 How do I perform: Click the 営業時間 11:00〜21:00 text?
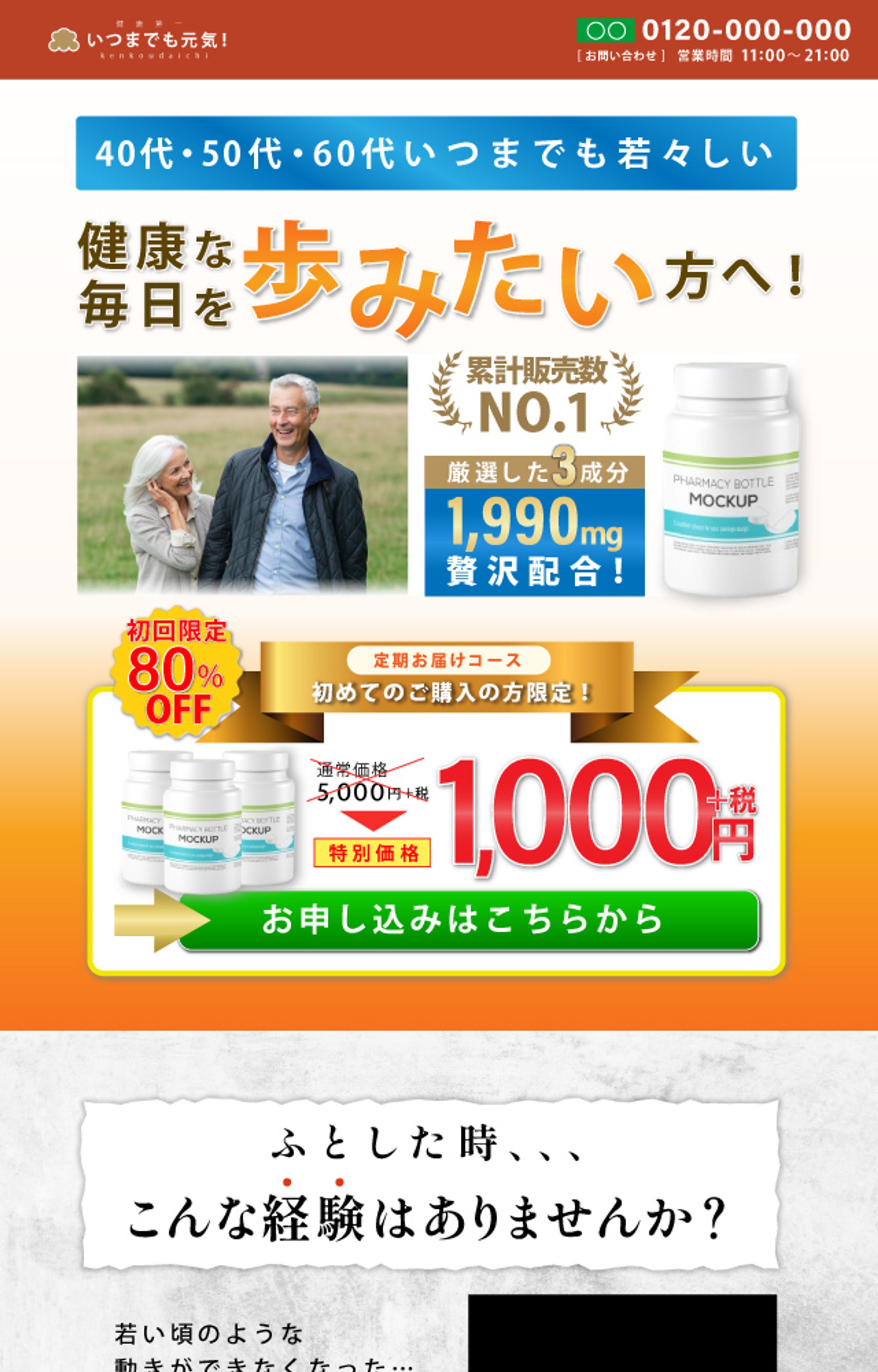click(x=764, y=55)
